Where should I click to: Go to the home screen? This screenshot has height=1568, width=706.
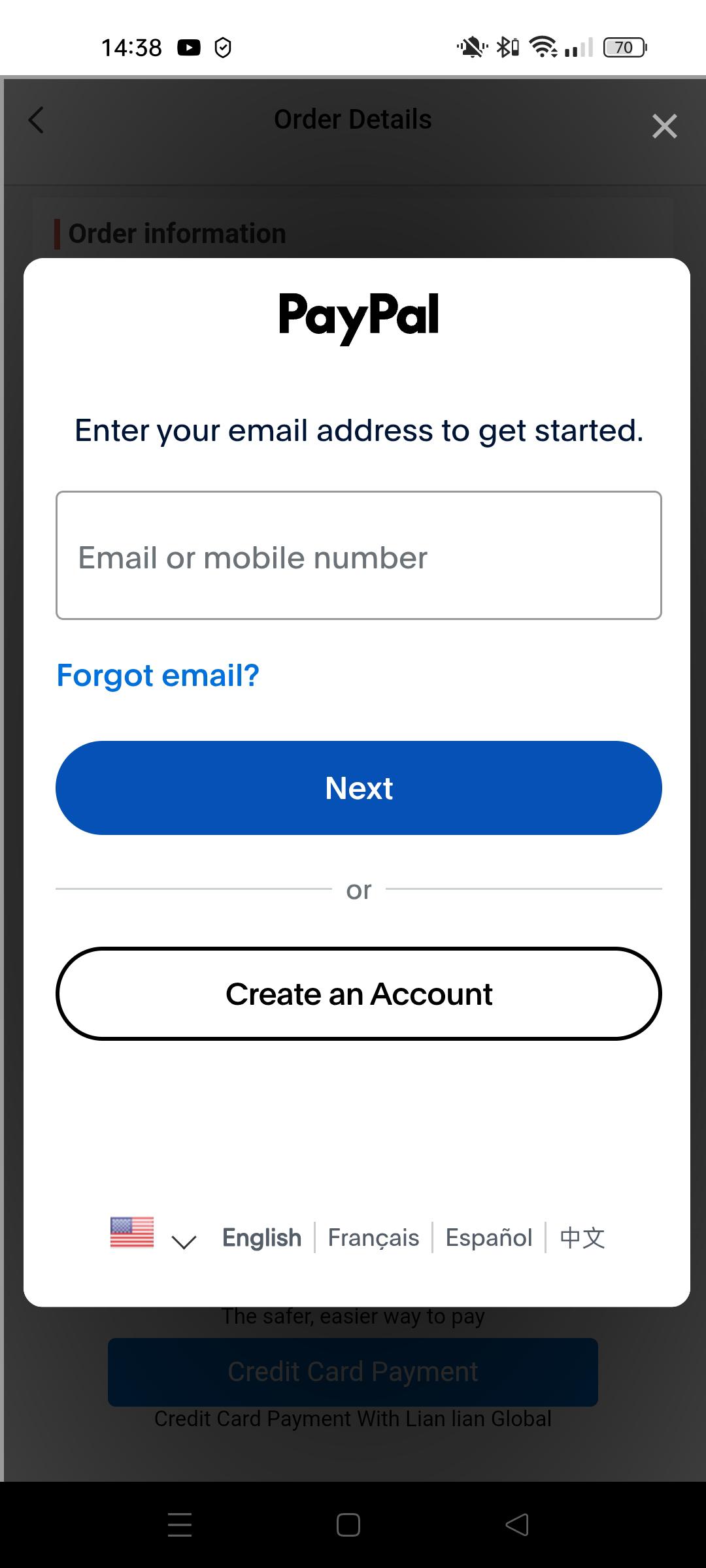(x=348, y=1525)
